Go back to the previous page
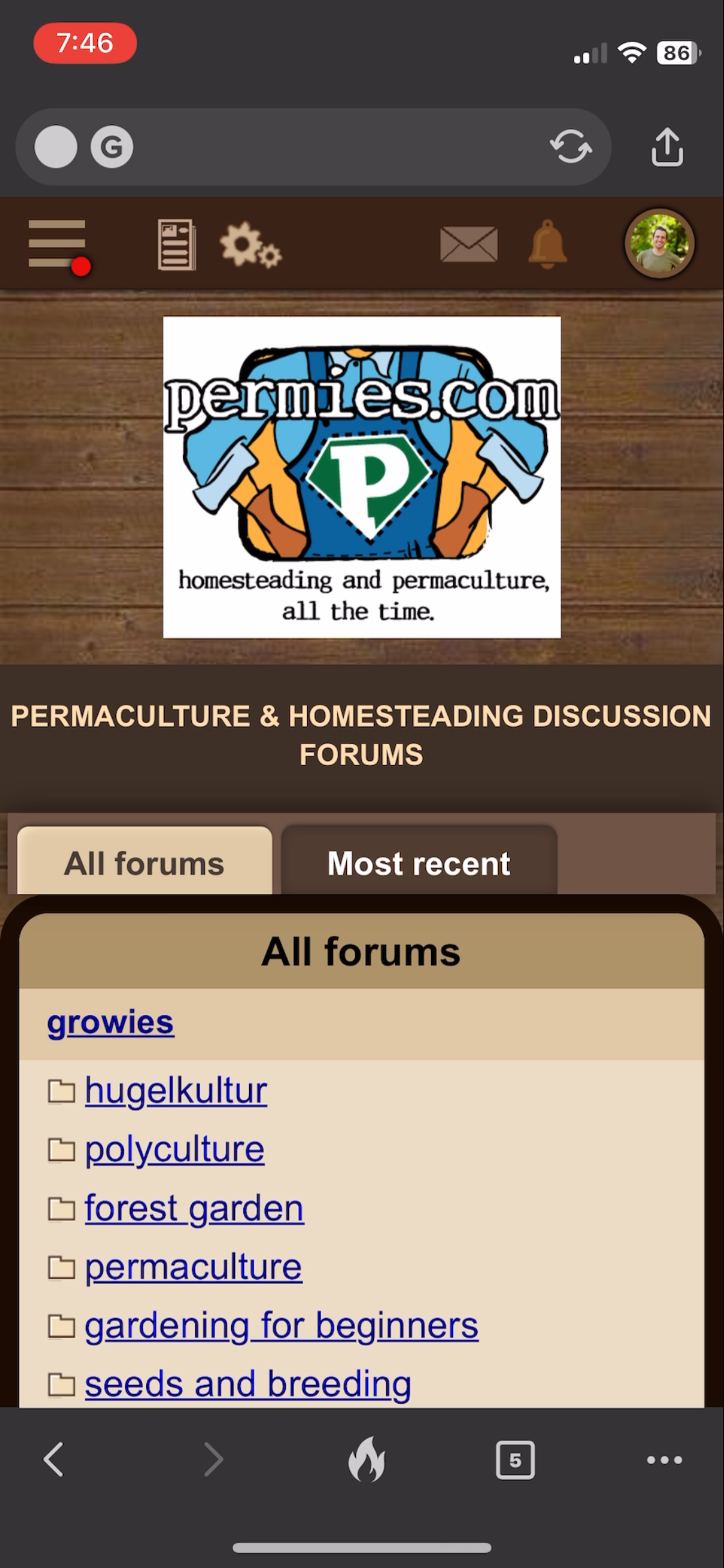724x1568 pixels. [54, 1459]
